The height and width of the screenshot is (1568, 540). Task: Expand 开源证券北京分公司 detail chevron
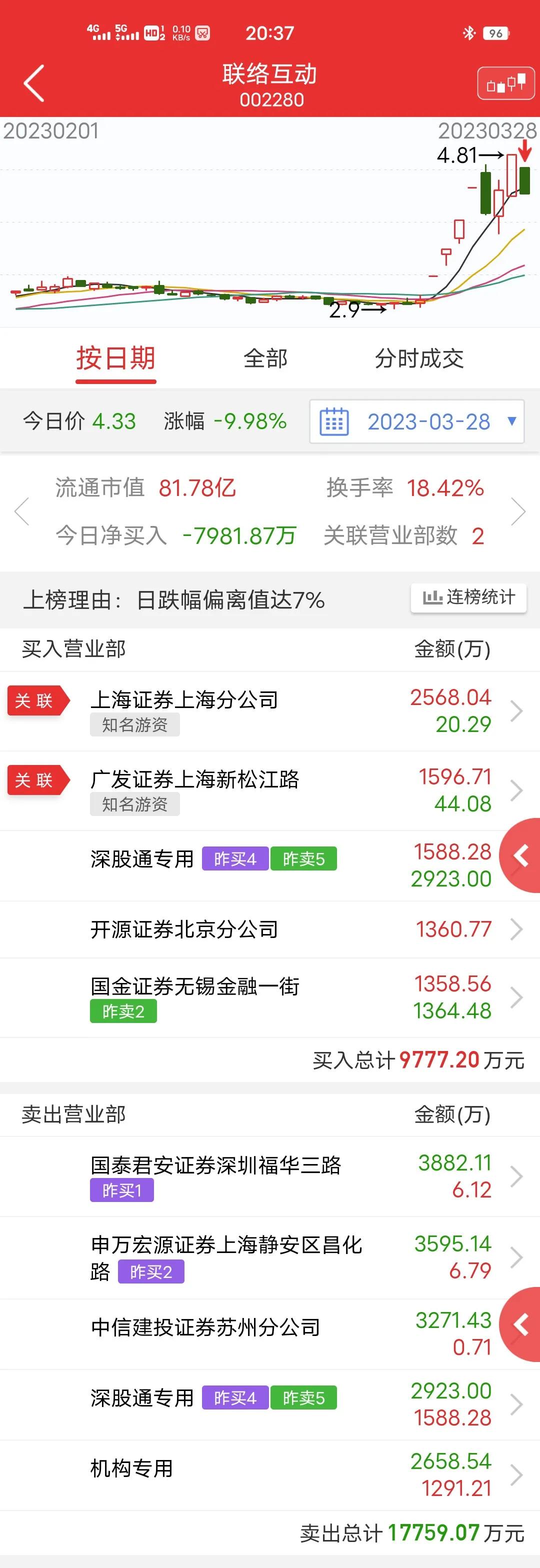click(x=520, y=929)
